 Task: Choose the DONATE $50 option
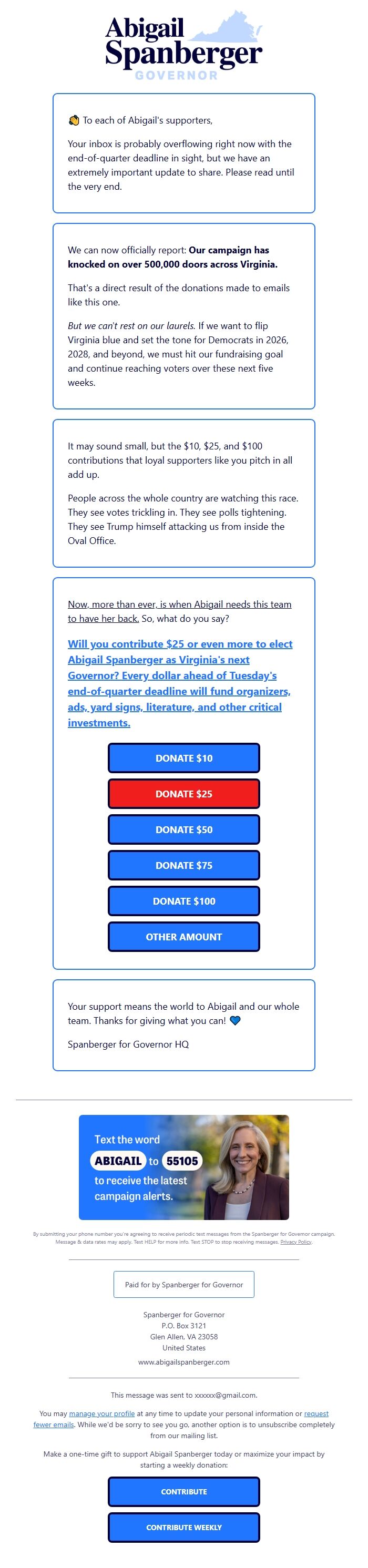point(183,829)
